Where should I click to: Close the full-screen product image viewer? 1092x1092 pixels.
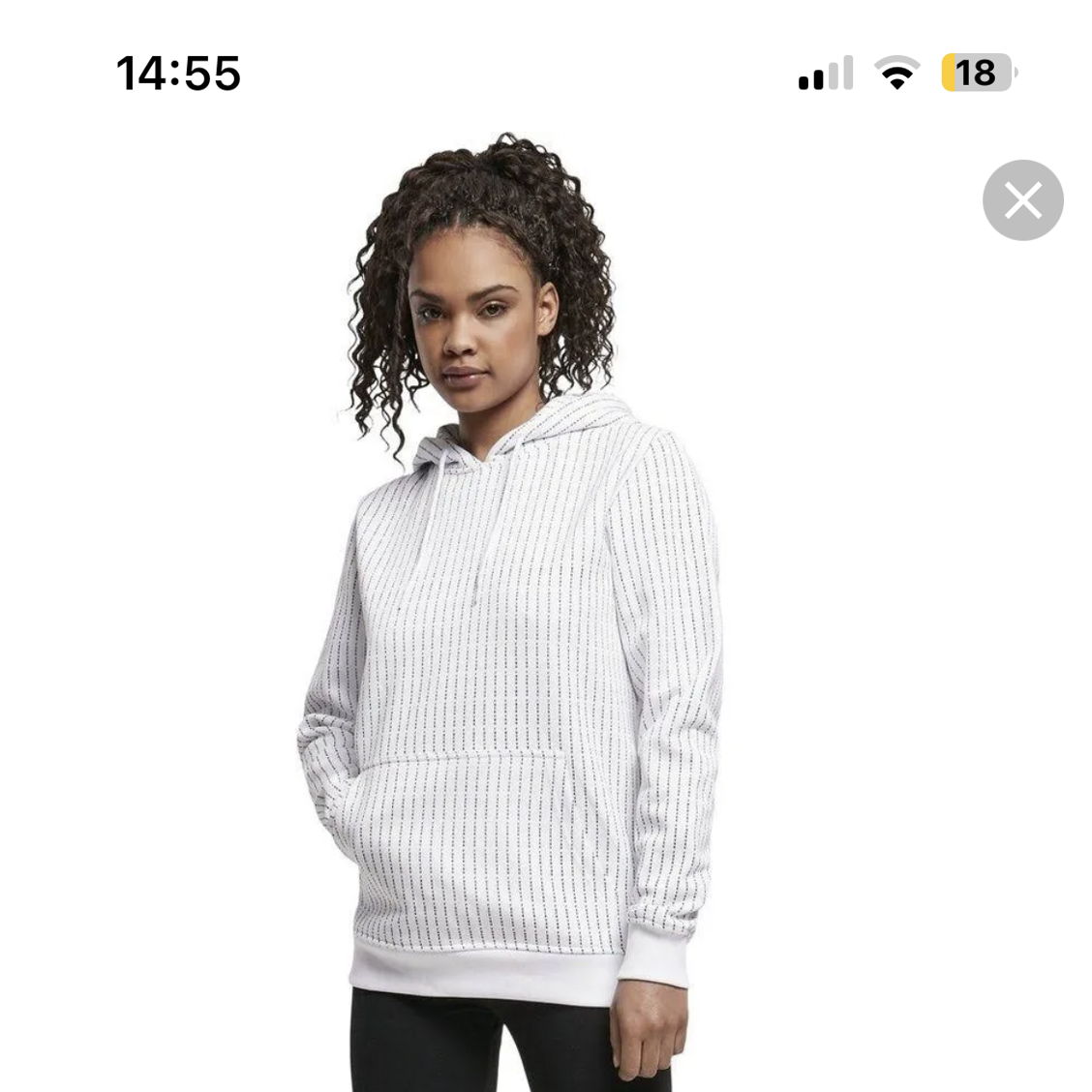point(1022,200)
